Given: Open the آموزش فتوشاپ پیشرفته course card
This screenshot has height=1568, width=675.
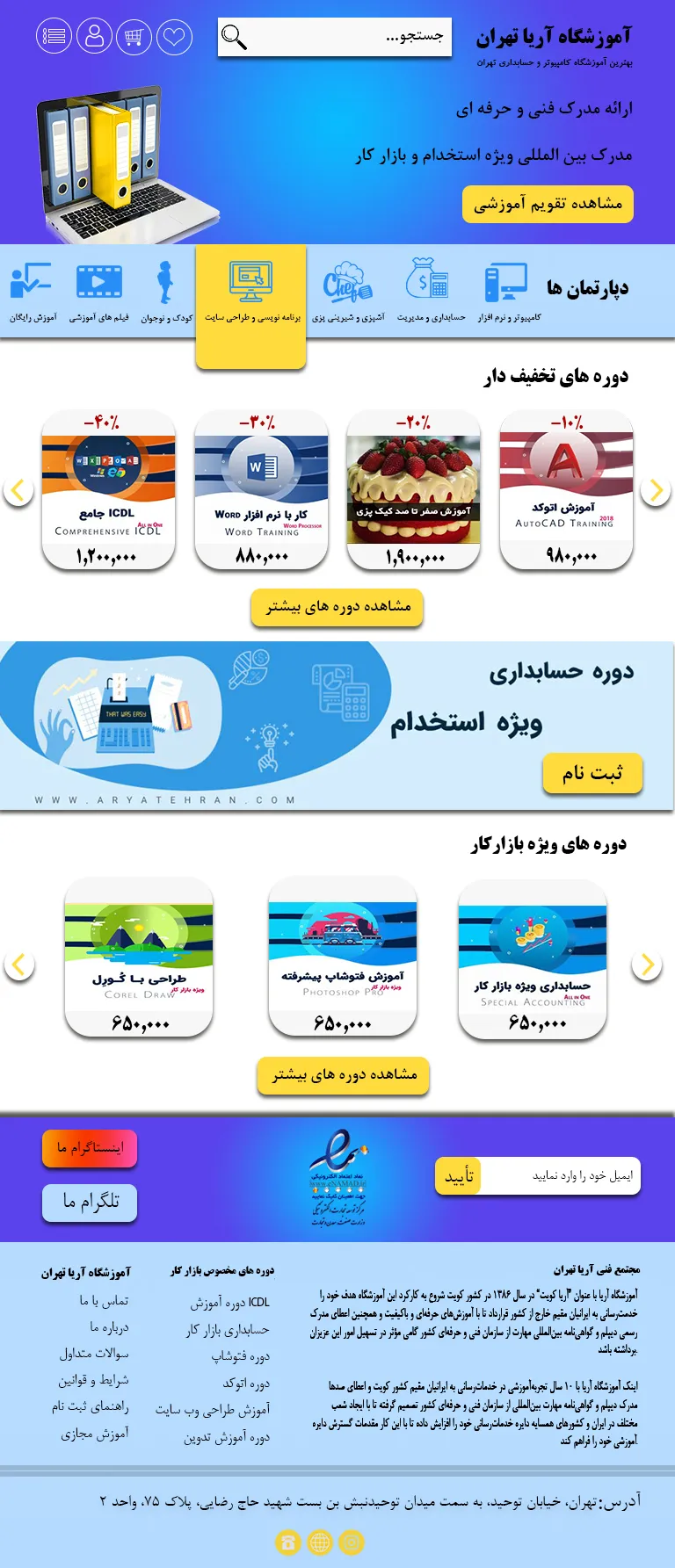Looking at the screenshot, I should tap(343, 957).
